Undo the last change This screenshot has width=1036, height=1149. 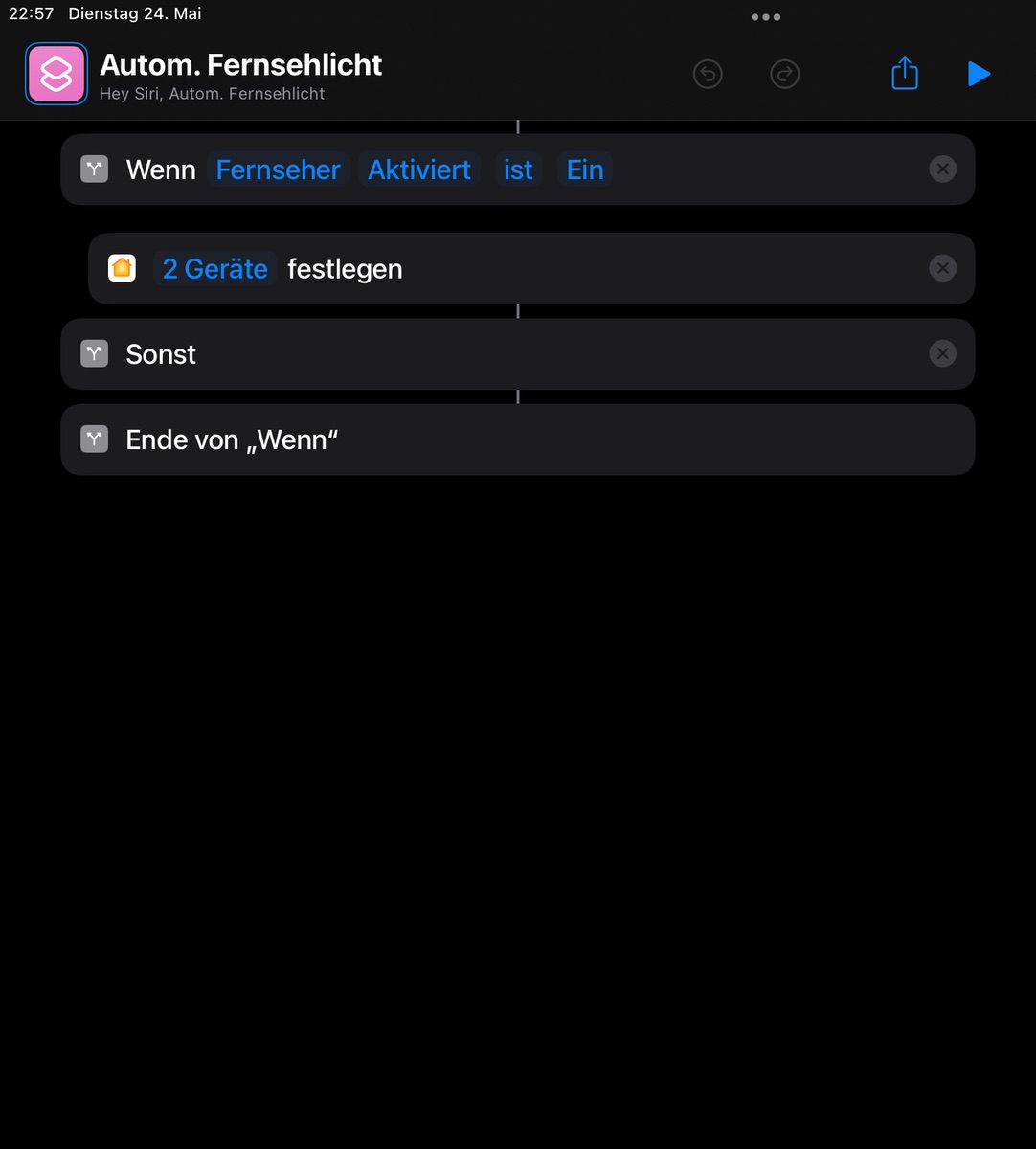click(708, 74)
